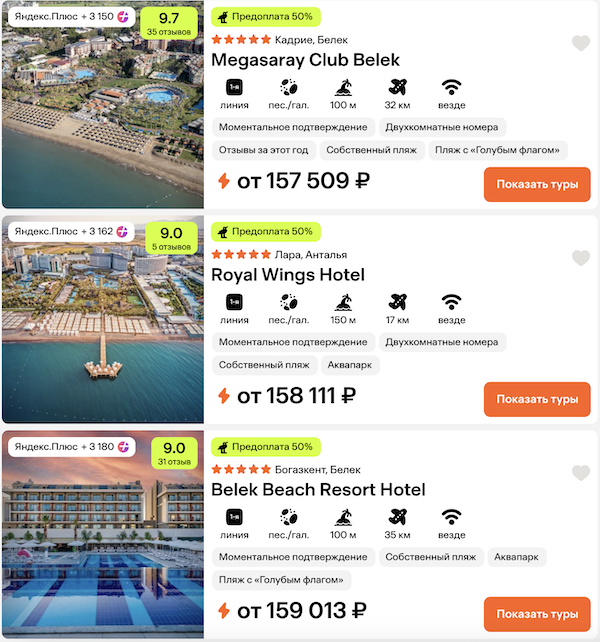Show tours for Royal Wings Hotel

tap(537, 399)
